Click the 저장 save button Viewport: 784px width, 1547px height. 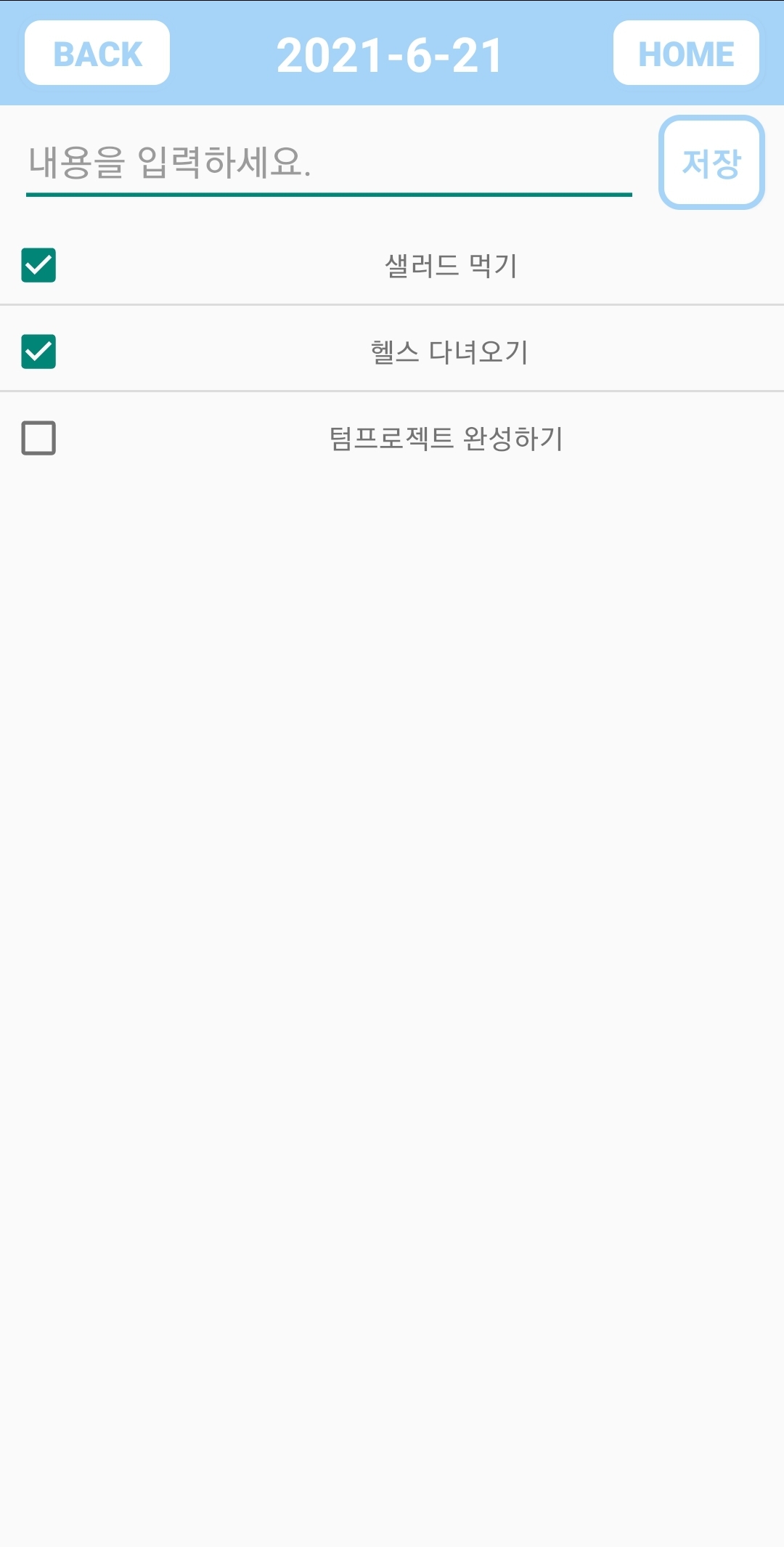click(x=712, y=162)
